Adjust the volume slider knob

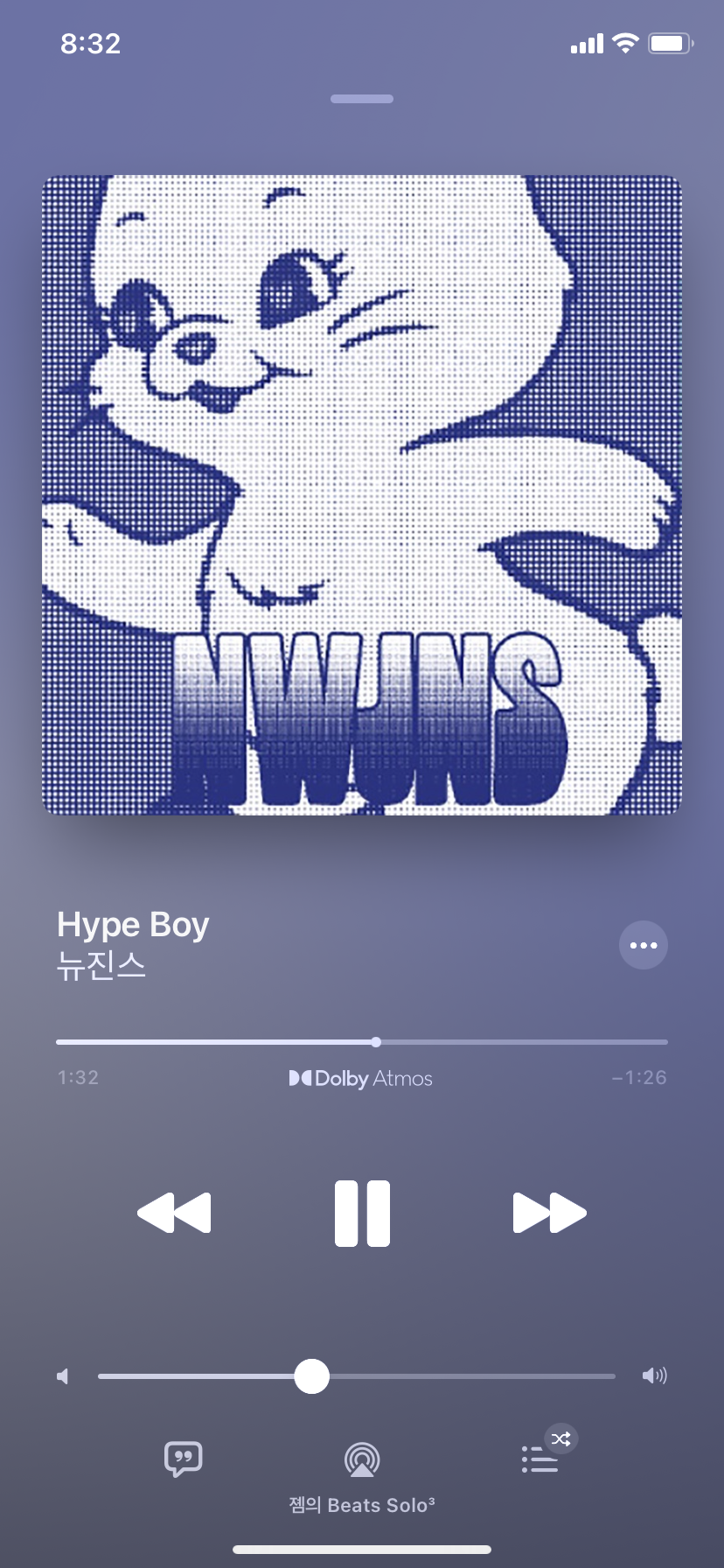click(310, 1375)
